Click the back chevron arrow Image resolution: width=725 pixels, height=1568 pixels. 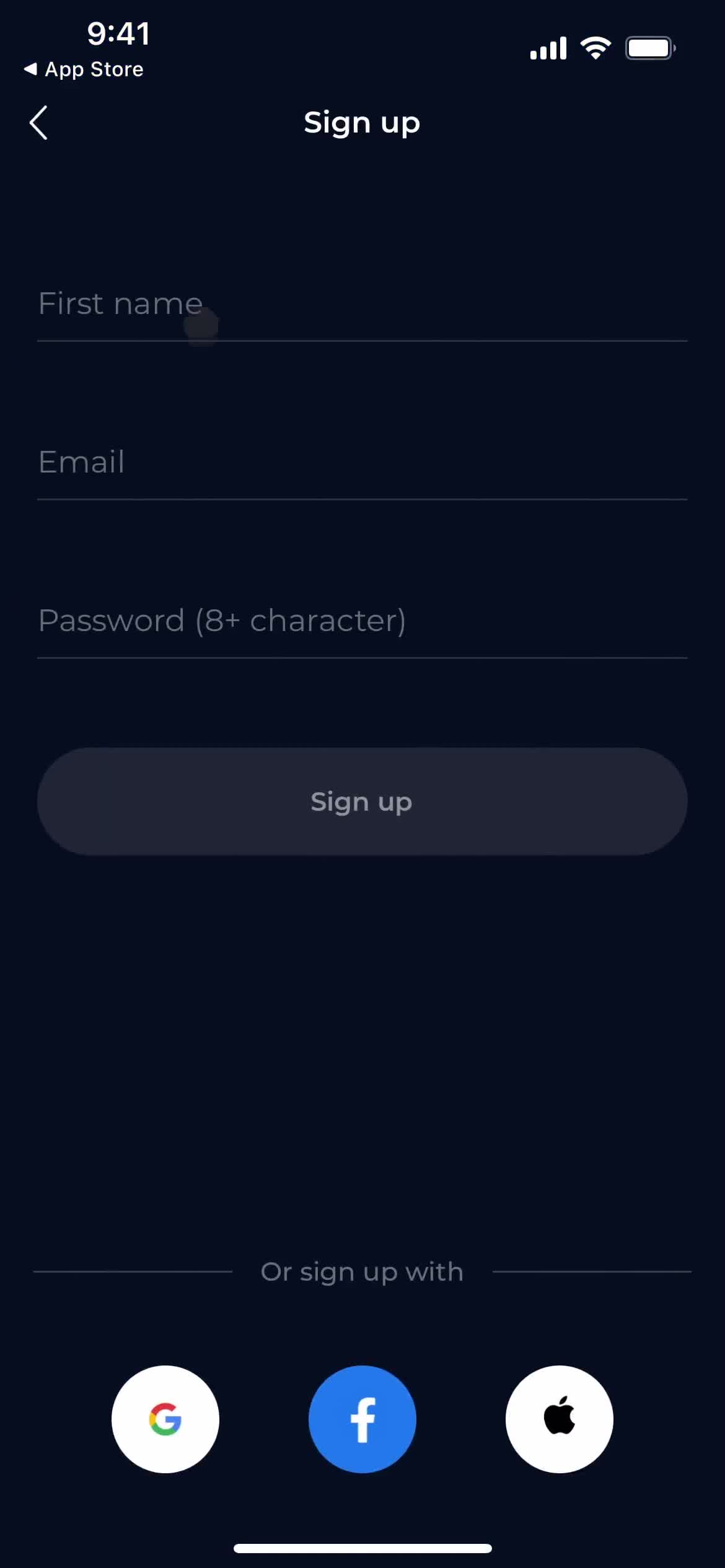38,123
